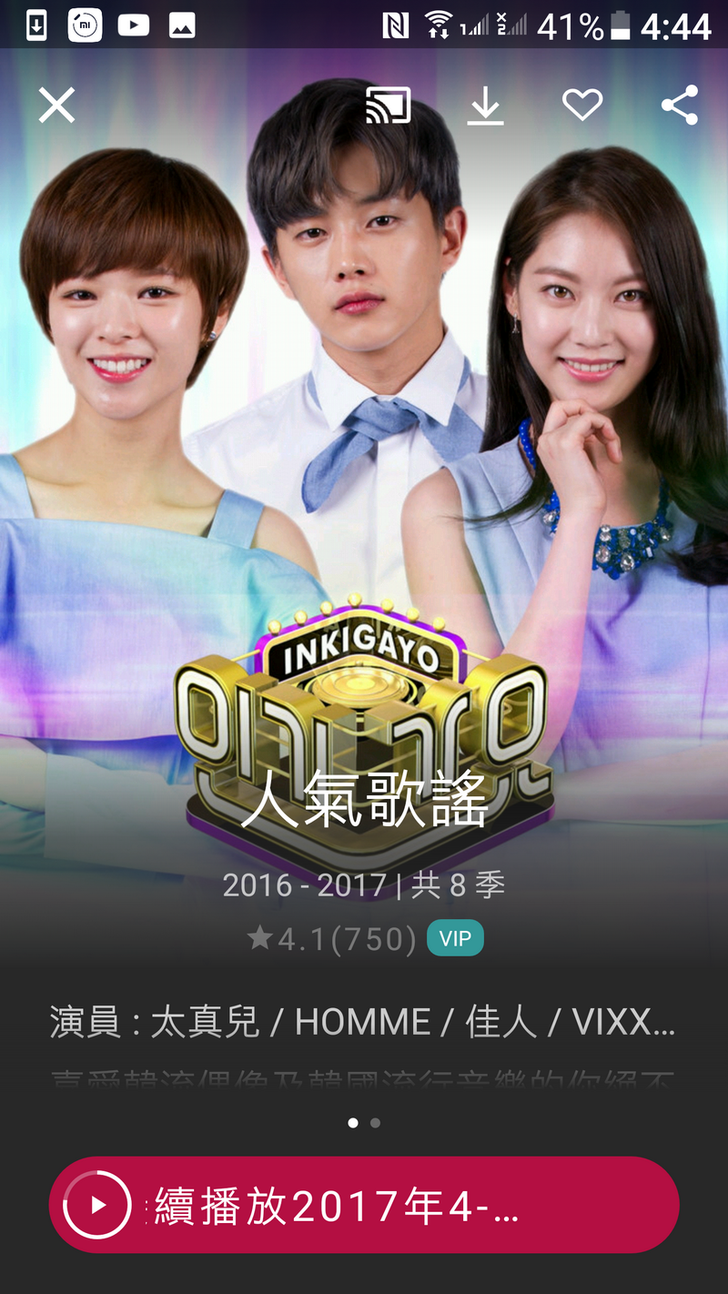Share this show
The width and height of the screenshot is (728, 1294).
(x=679, y=104)
